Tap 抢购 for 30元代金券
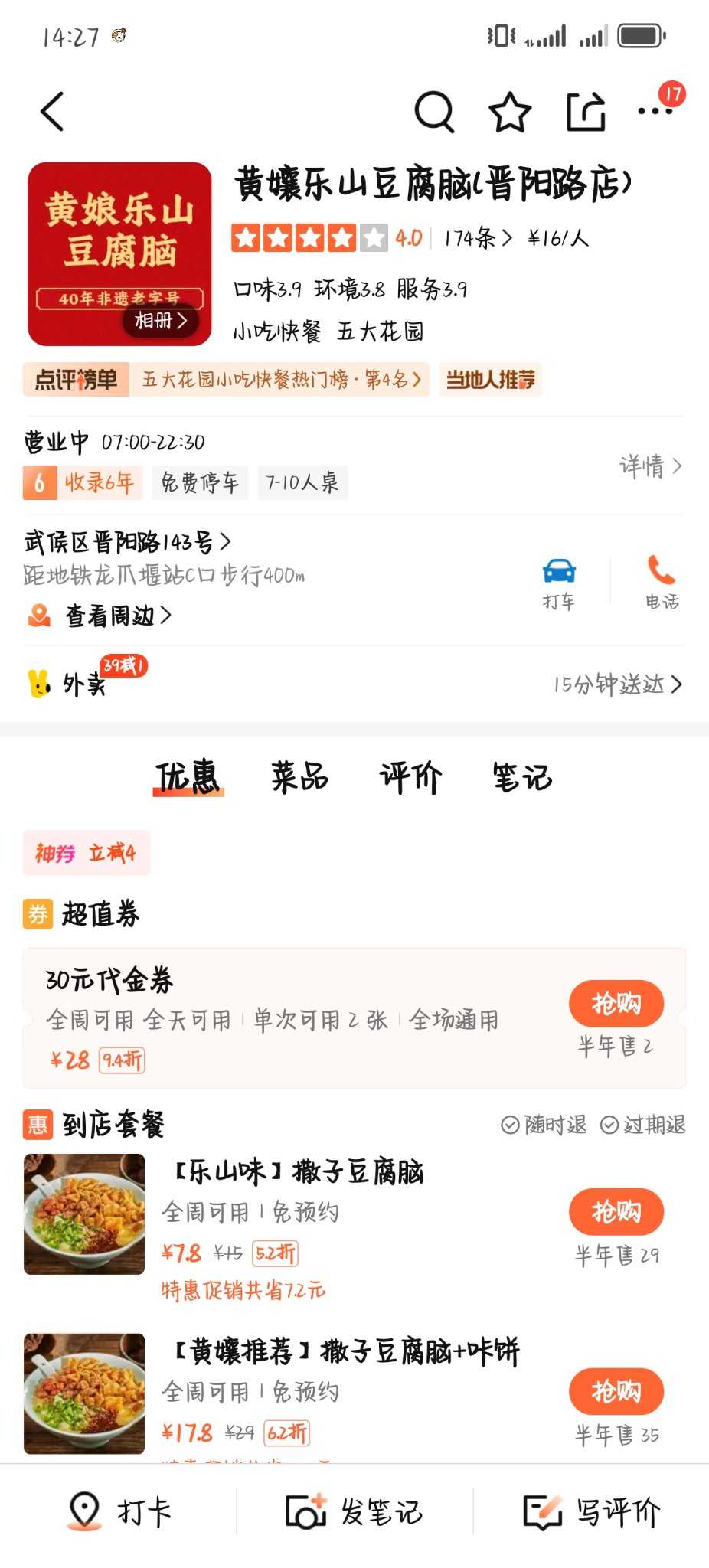Image resolution: width=709 pixels, height=1568 pixels. 616,1003
